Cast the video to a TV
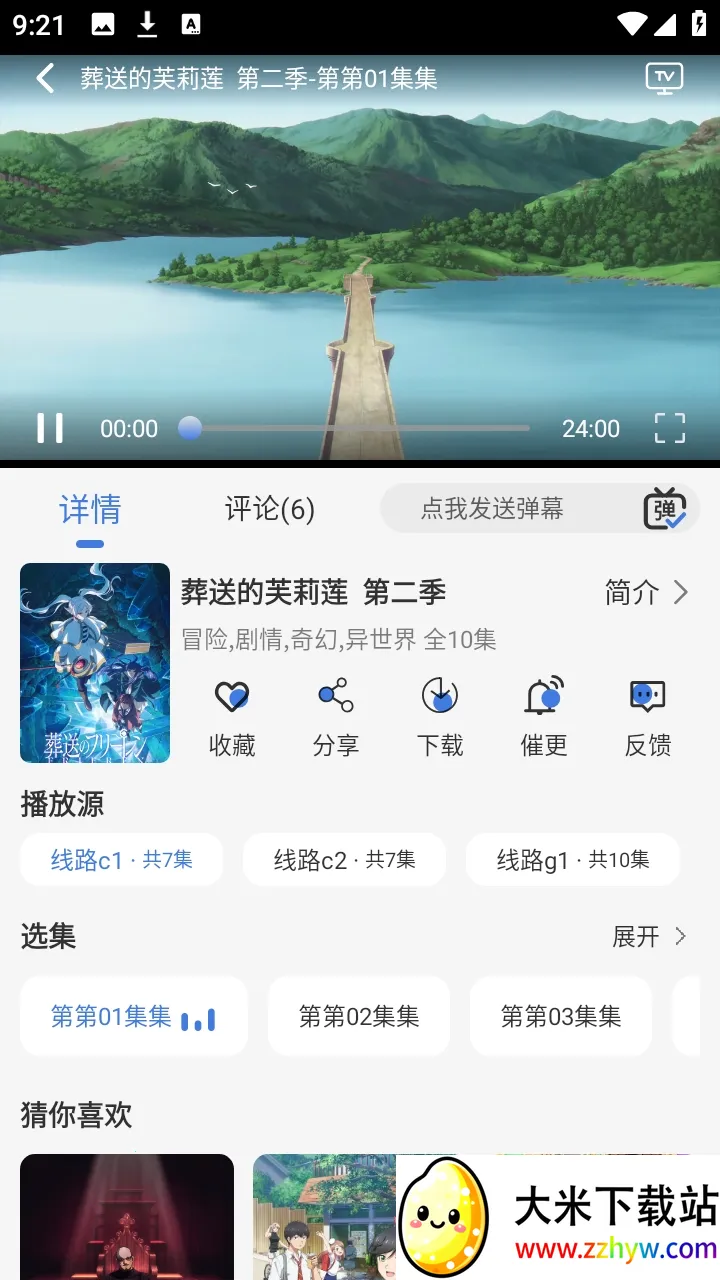720x1280 pixels. [664, 78]
